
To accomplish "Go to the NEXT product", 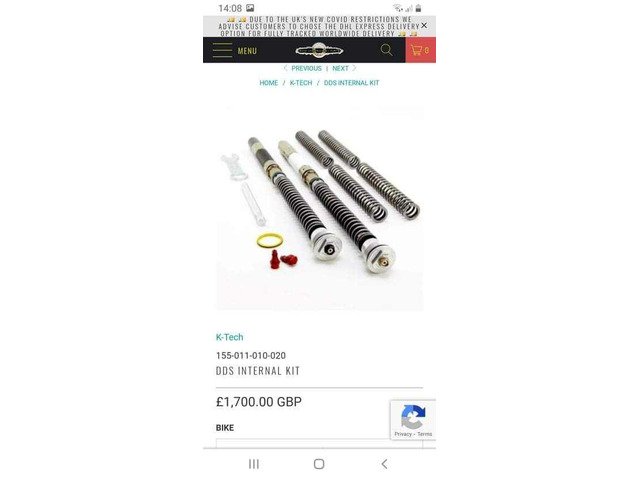I will 343,69.
